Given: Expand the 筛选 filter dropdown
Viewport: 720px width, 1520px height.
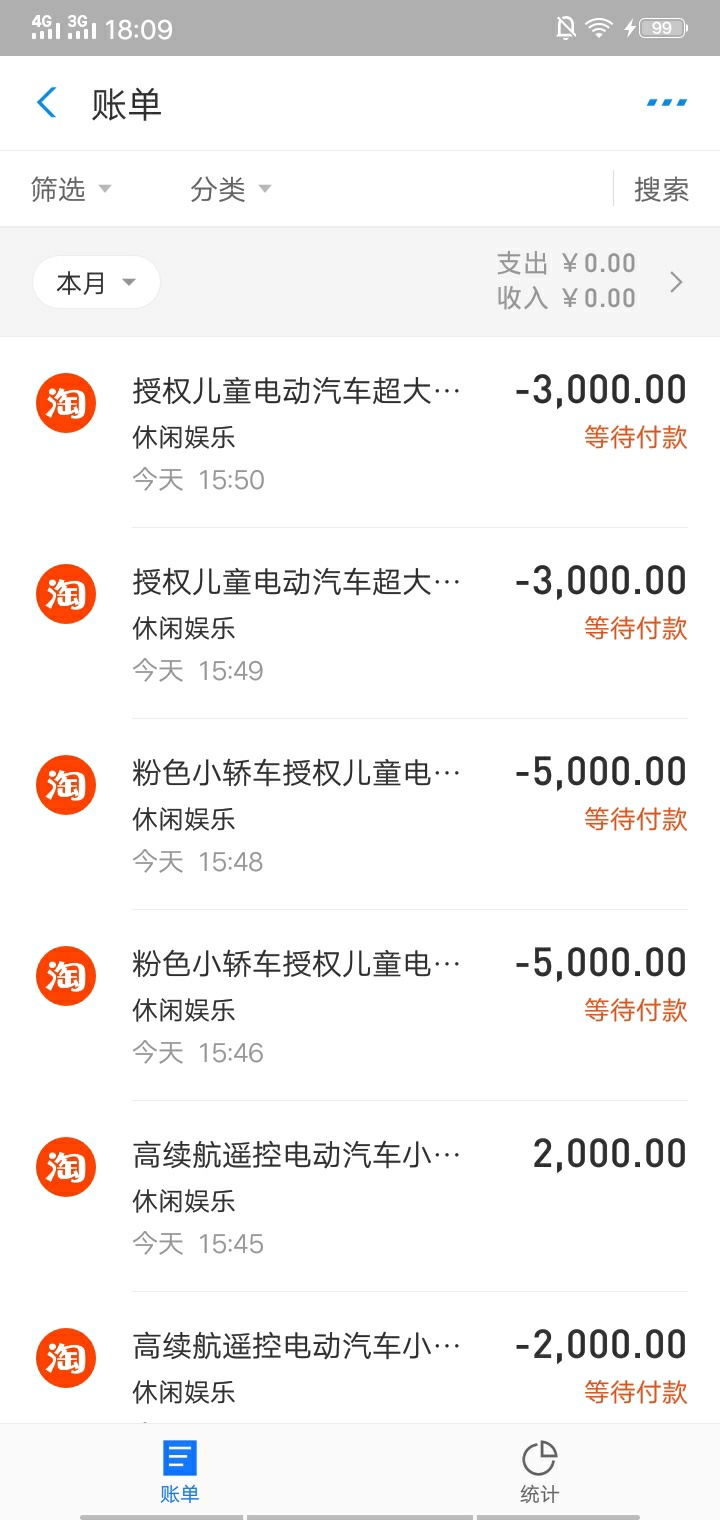Looking at the screenshot, I should point(71,189).
